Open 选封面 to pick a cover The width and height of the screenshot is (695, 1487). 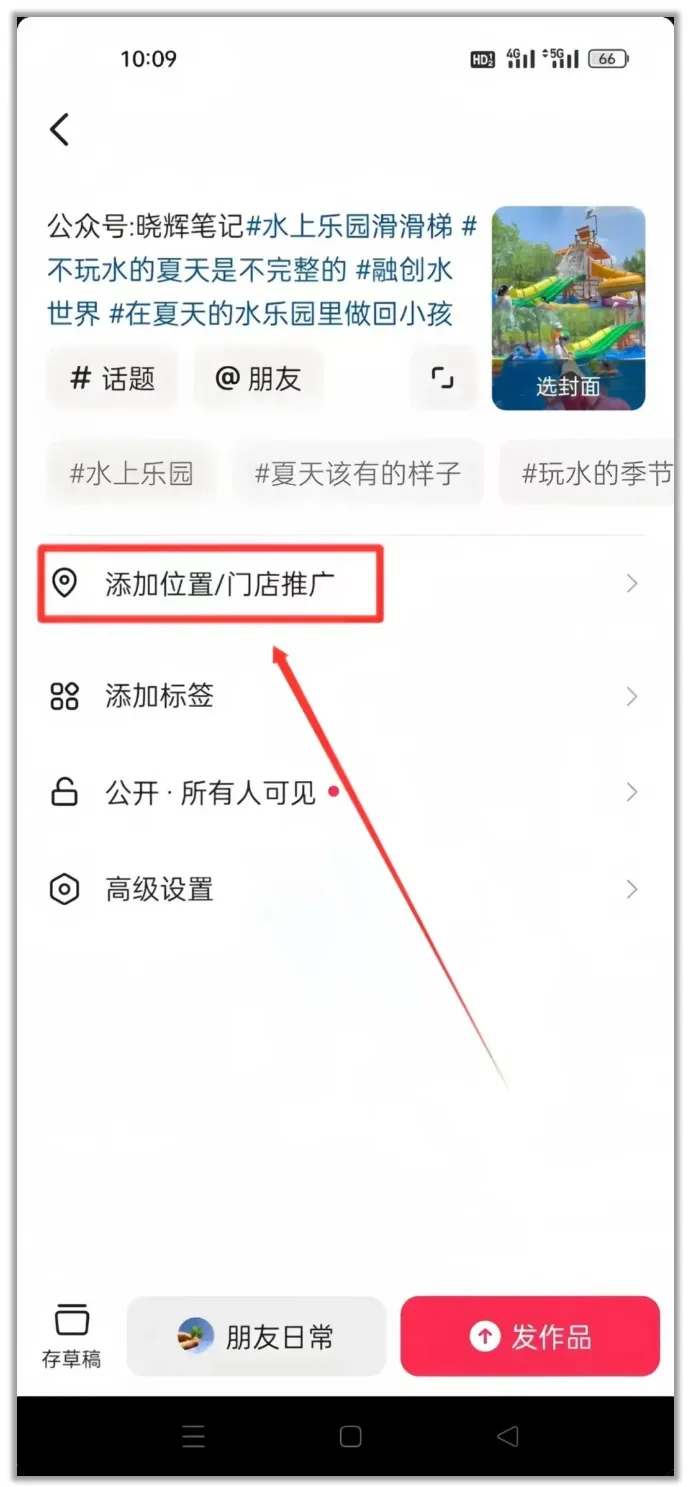pyautogui.click(x=568, y=308)
